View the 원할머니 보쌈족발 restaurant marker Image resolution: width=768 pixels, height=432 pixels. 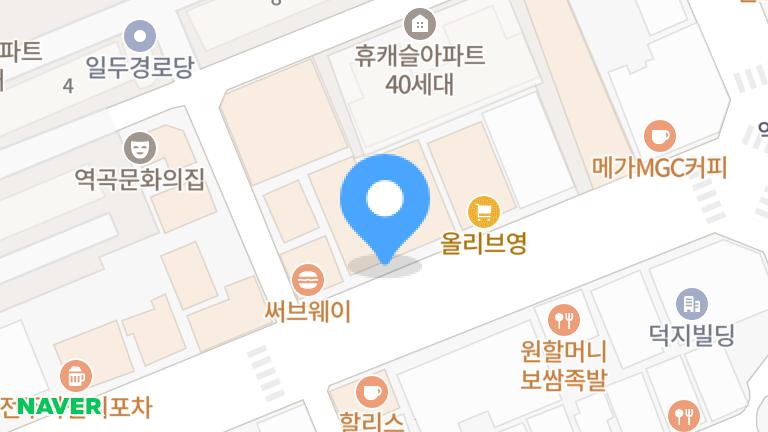pyautogui.click(x=564, y=320)
